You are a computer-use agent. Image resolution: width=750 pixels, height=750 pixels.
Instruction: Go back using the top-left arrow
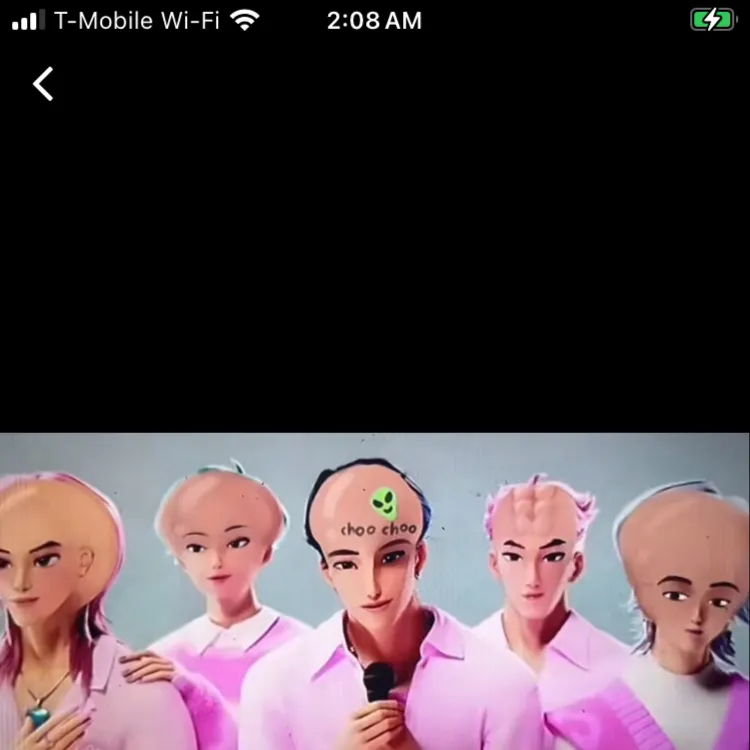point(43,85)
